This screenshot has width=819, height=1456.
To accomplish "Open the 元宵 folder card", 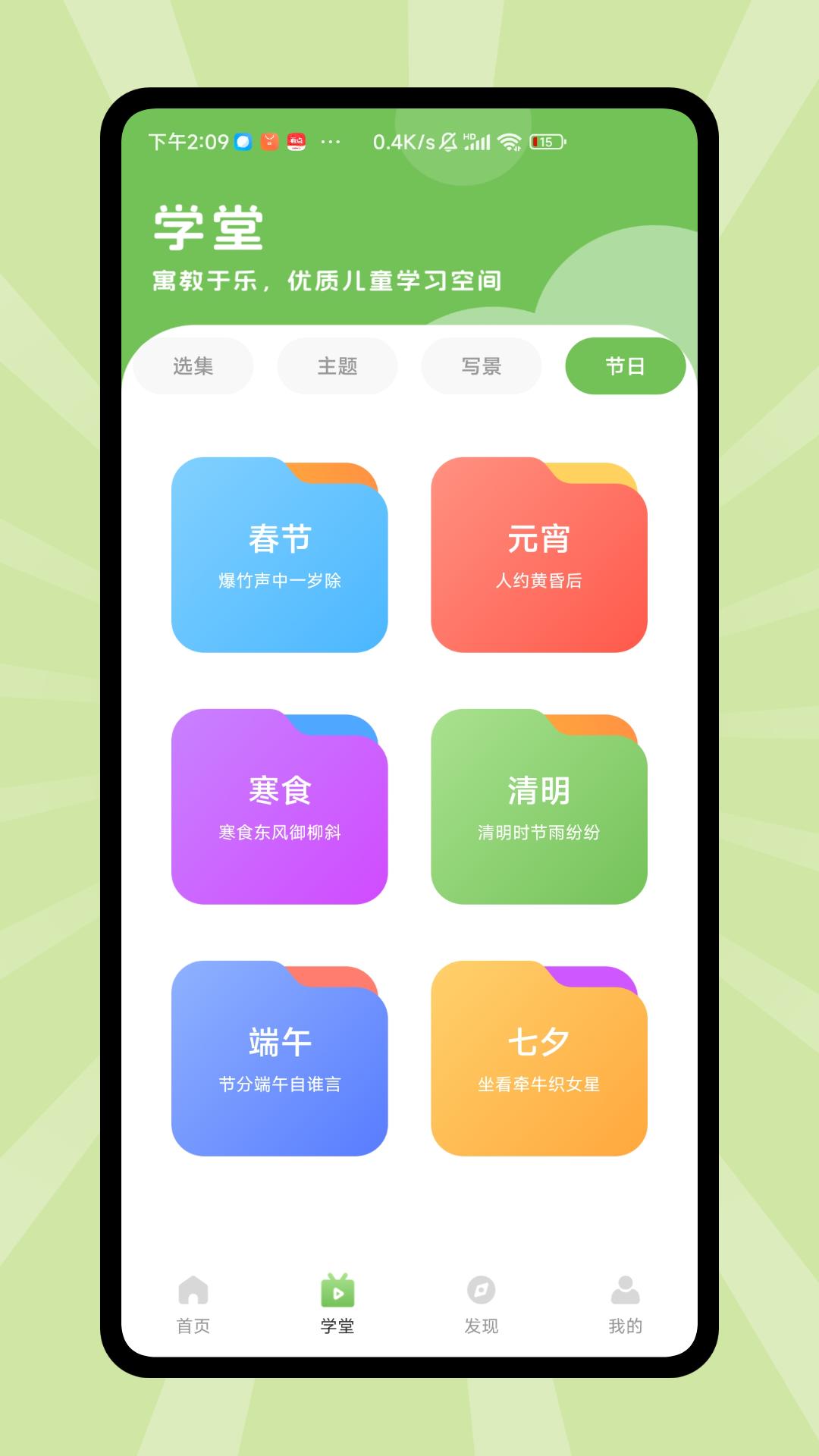I will coord(538,557).
